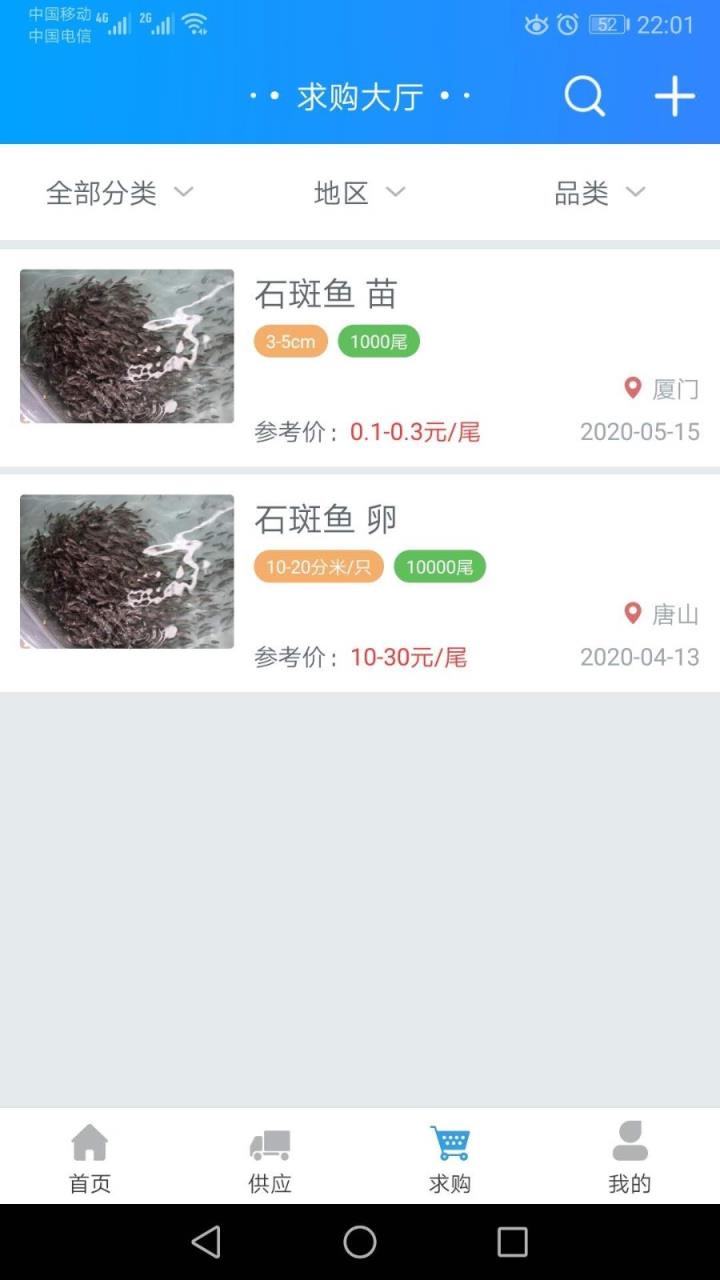The width and height of the screenshot is (720, 1280).
Task: Tap the Android home button
Action: tap(360, 1243)
